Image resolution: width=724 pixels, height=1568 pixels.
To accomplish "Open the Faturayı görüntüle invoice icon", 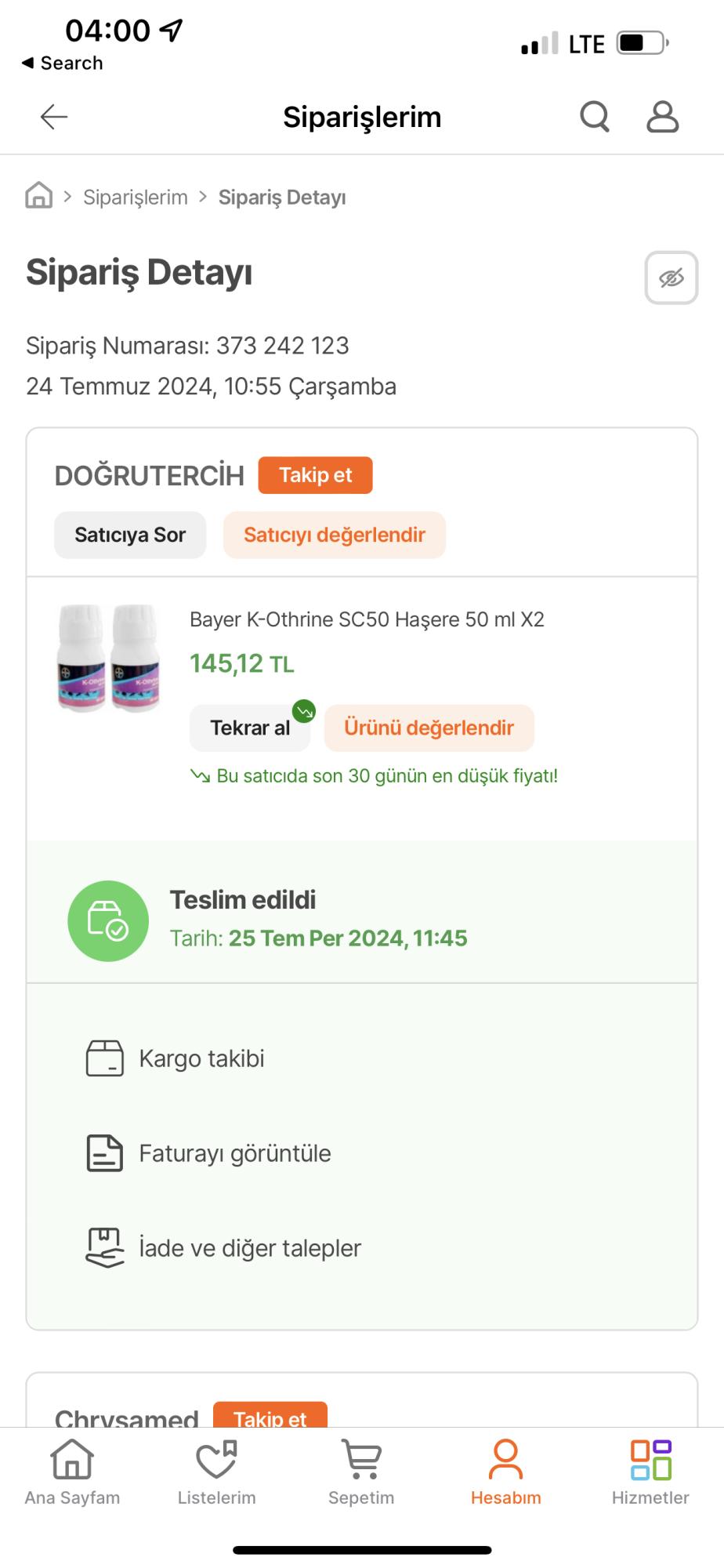I will (x=105, y=1152).
